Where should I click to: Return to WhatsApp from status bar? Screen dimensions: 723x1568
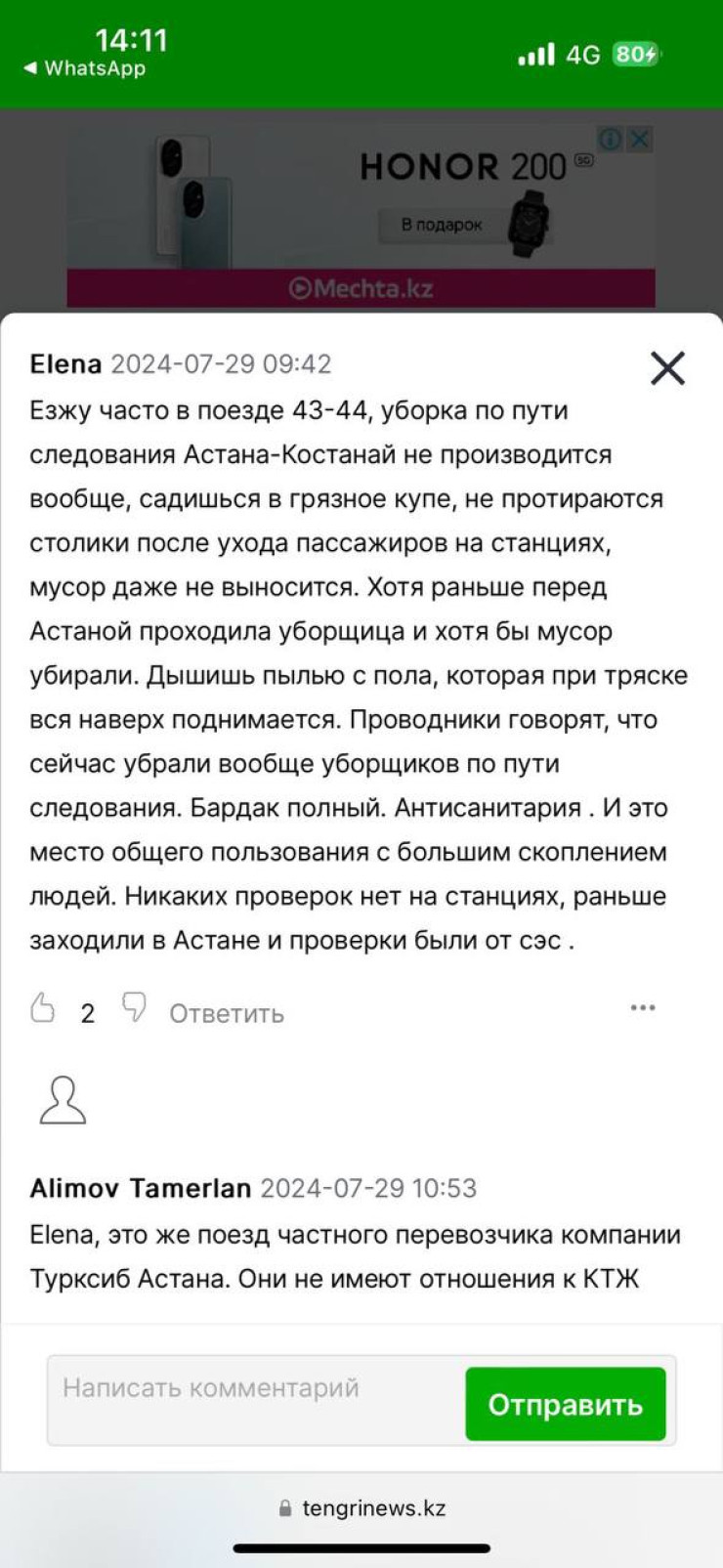coord(84,68)
